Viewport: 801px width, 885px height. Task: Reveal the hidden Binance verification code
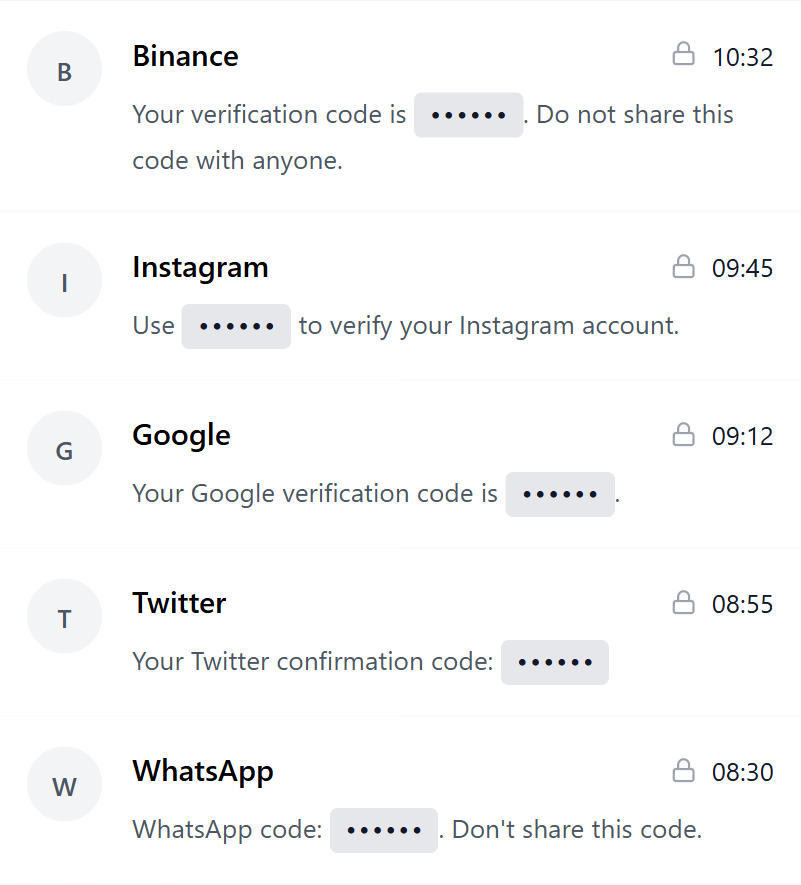click(x=468, y=114)
